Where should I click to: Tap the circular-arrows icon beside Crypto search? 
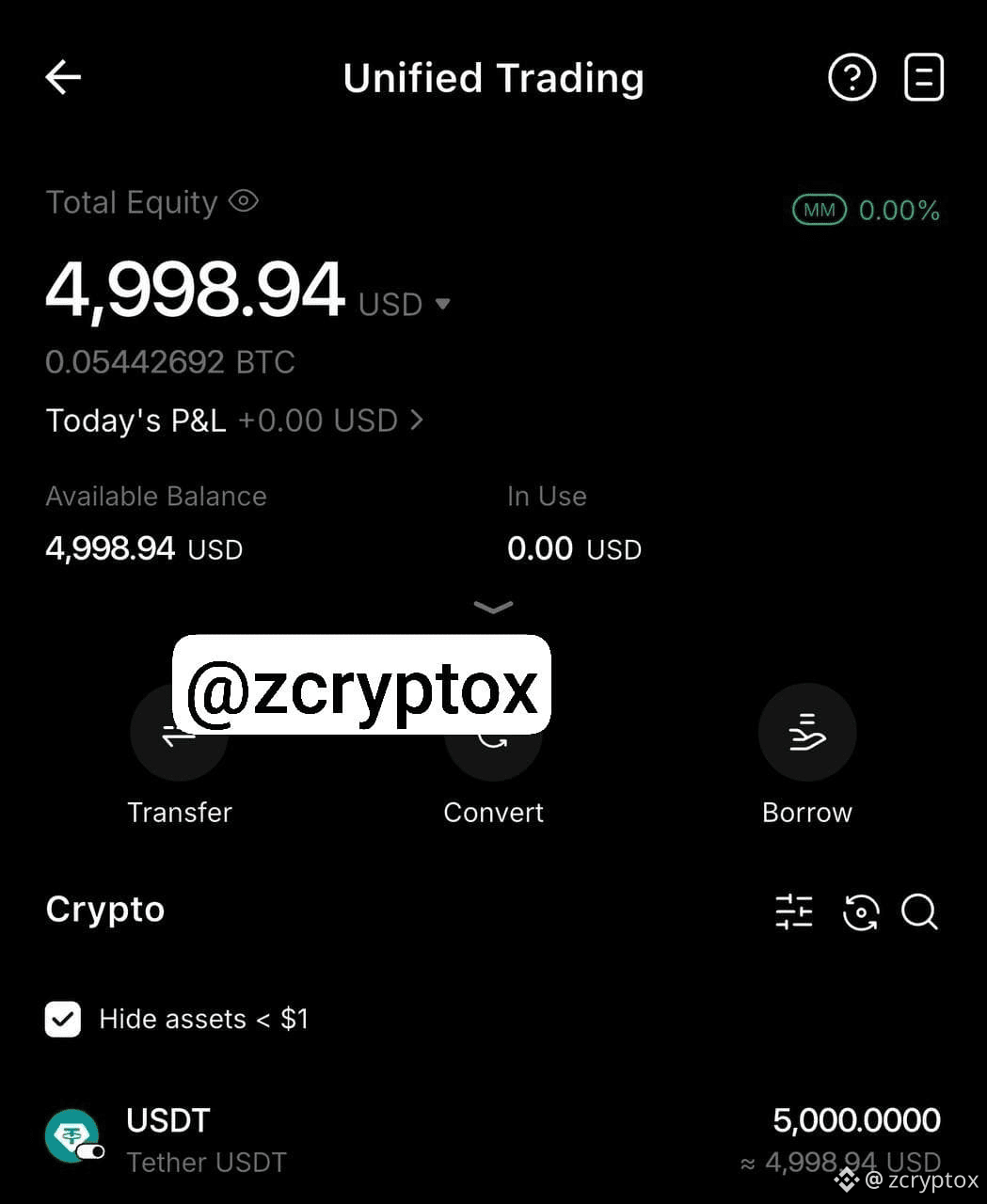coord(861,911)
